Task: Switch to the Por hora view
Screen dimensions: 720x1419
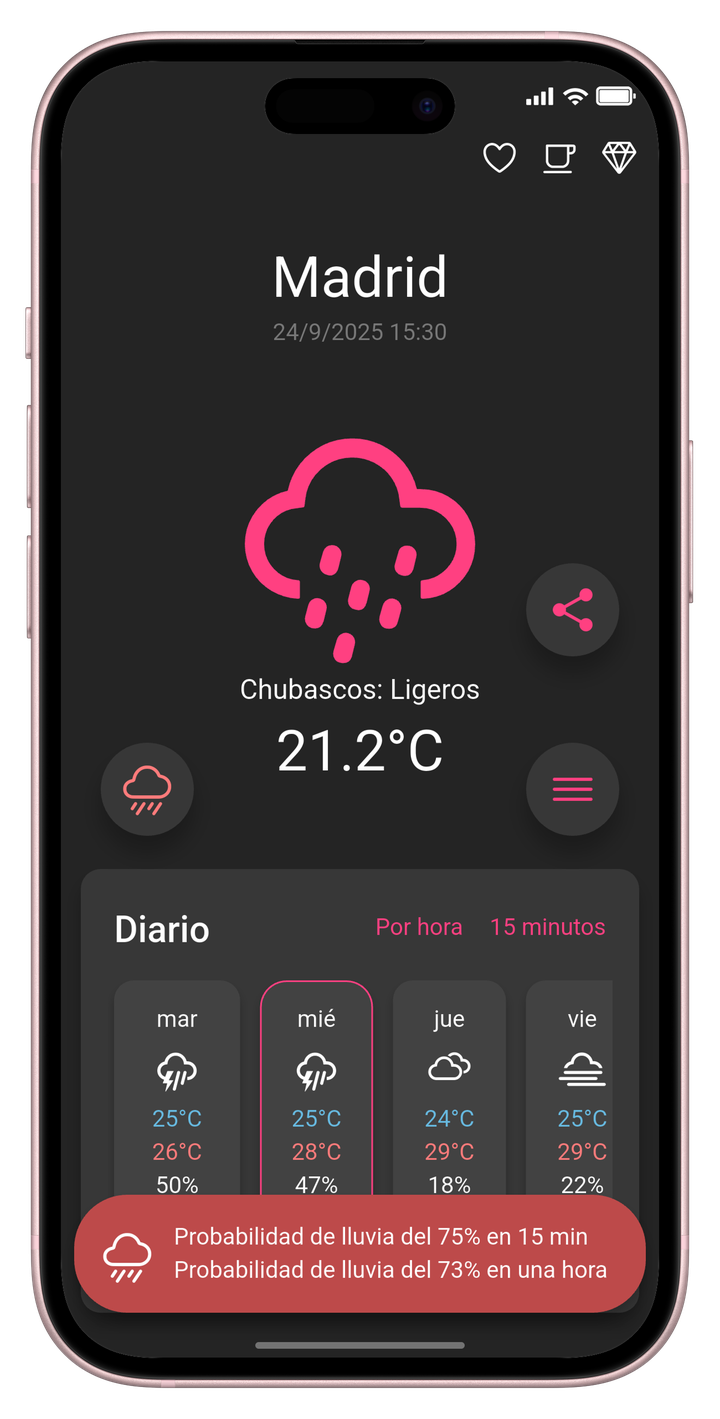Action: click(418, 927)
